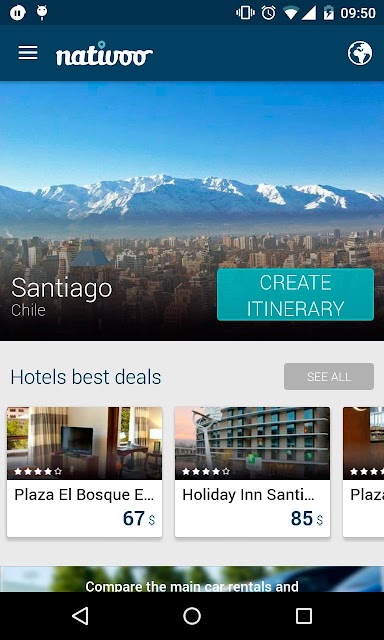Screen dimensions: 384x640
Task: Create an itinerary for Santiago
Action: pyautogui.click(x=295, y=295)
